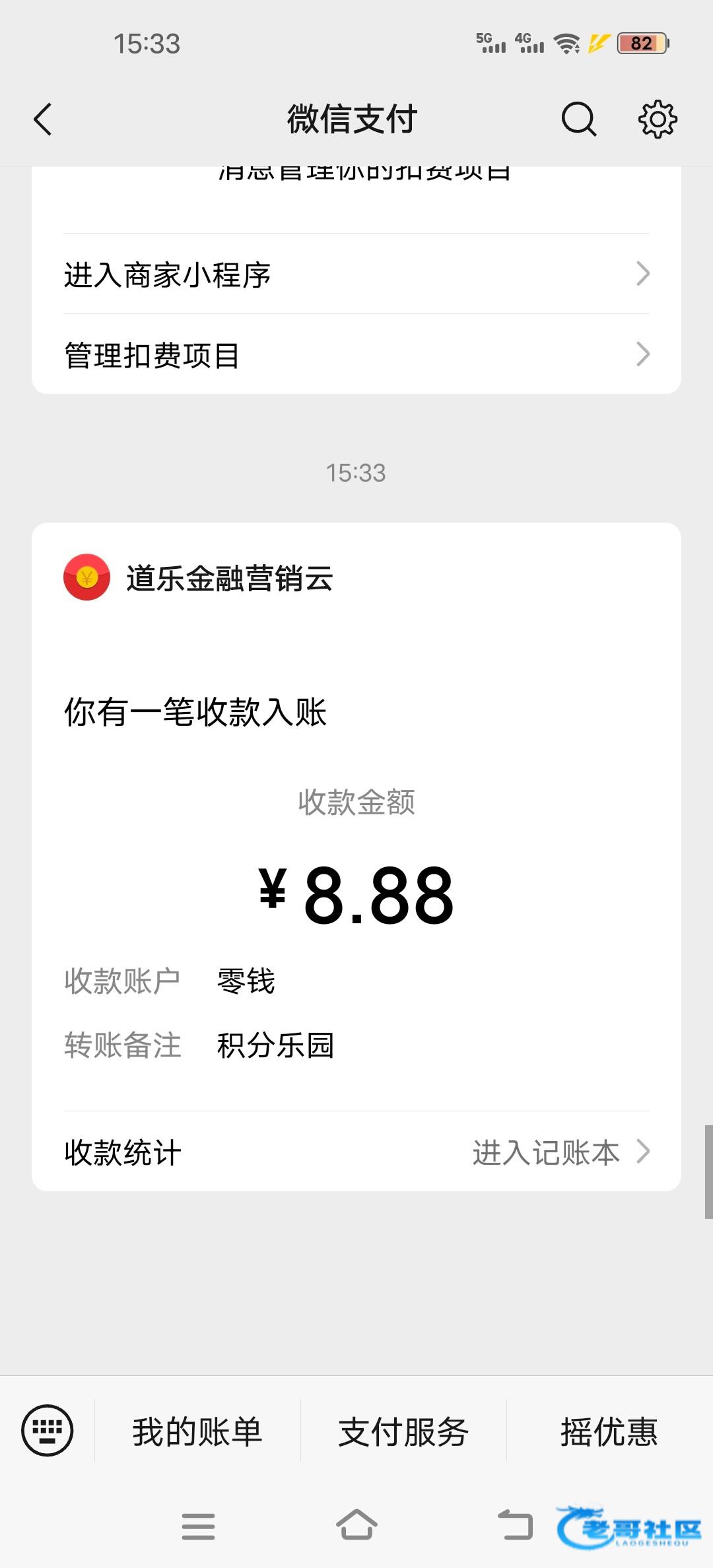The image size is (713, 1568).
Task: Switch to keyboard input mode
Action: [48, 1431]
